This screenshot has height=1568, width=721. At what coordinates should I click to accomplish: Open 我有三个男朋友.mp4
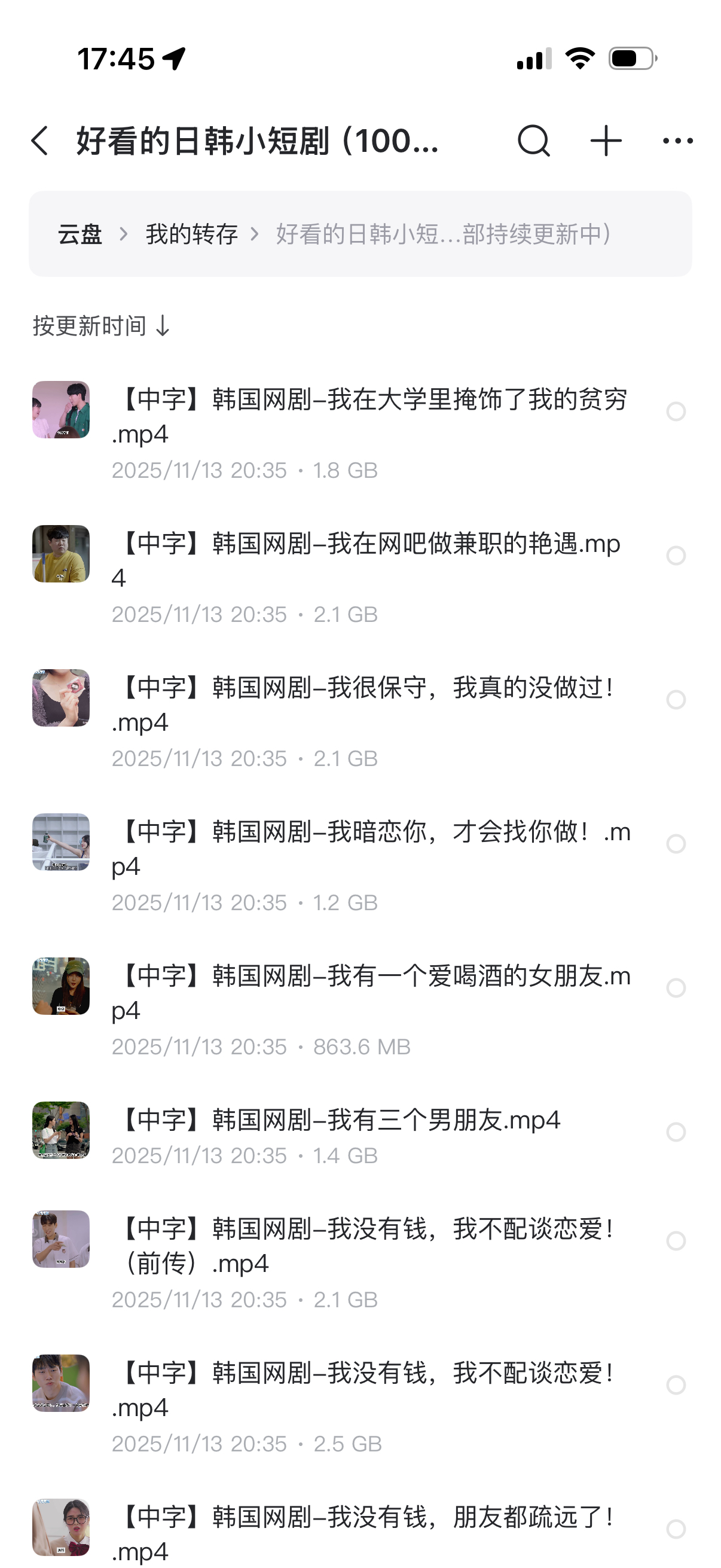[338, 1121]
